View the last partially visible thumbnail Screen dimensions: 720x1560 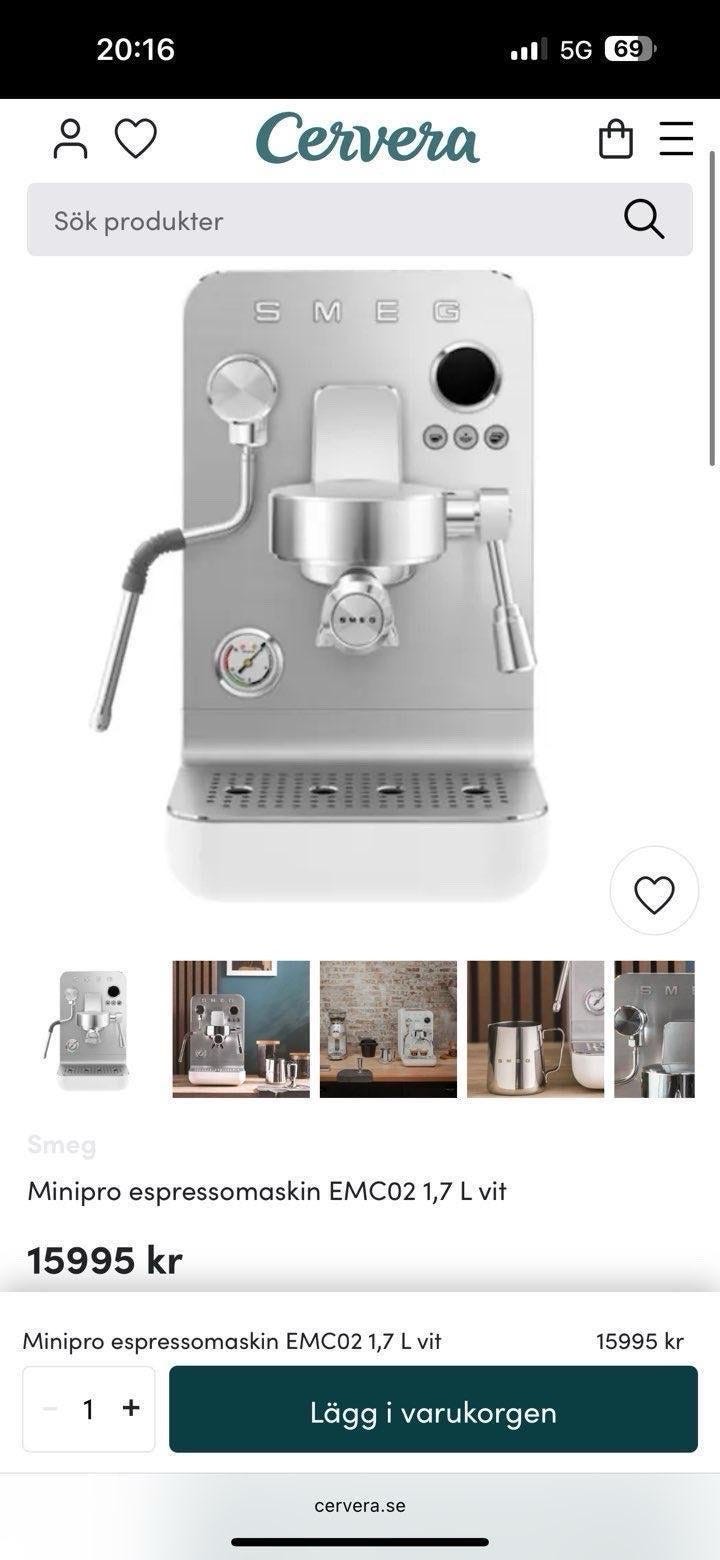pyautogui.click(x=655, y=1029)
